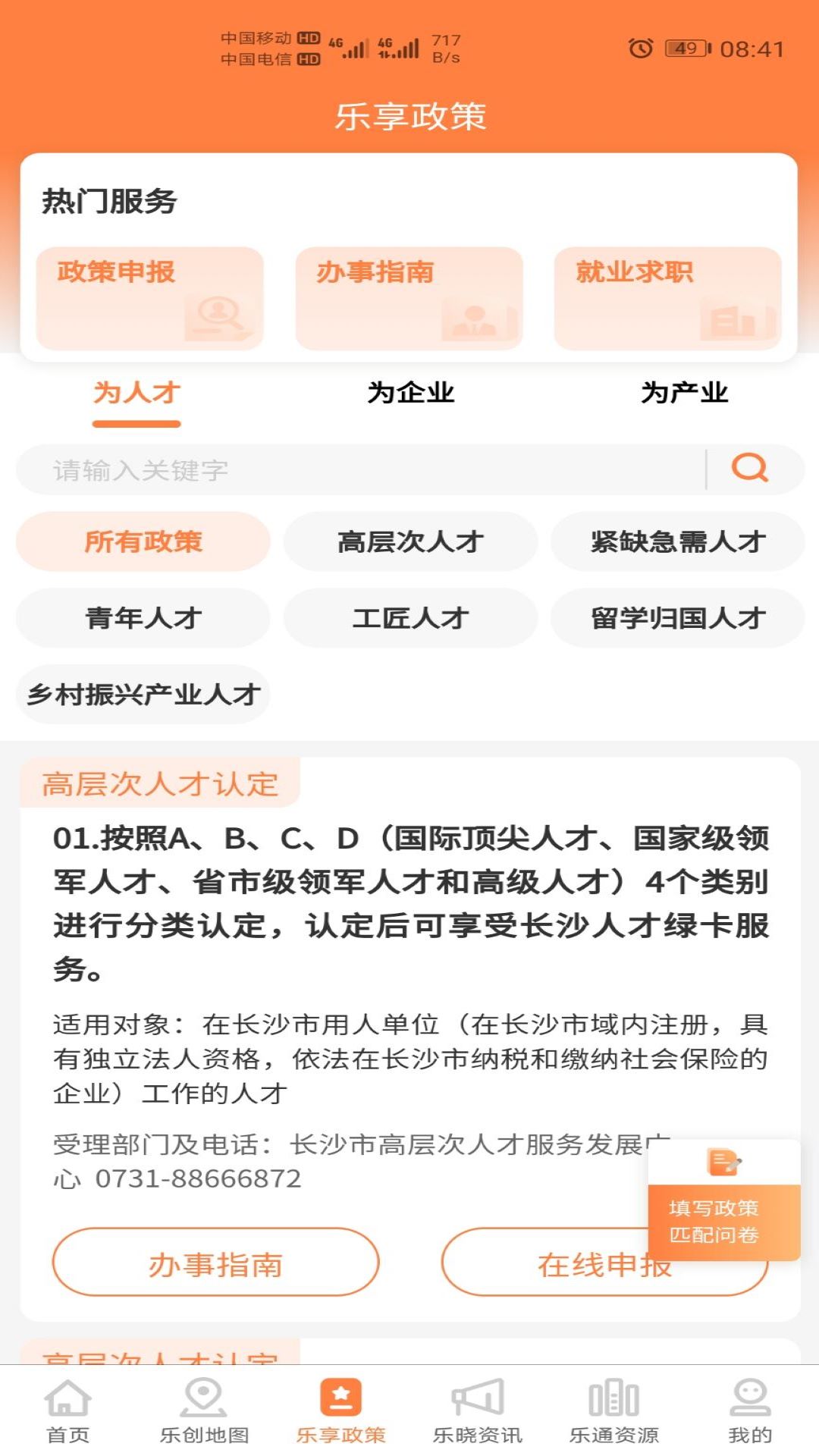Choose the 工匠人才 category
Image resolution: width=819 pixels, height=1456 pixels.
pos(410,618)
